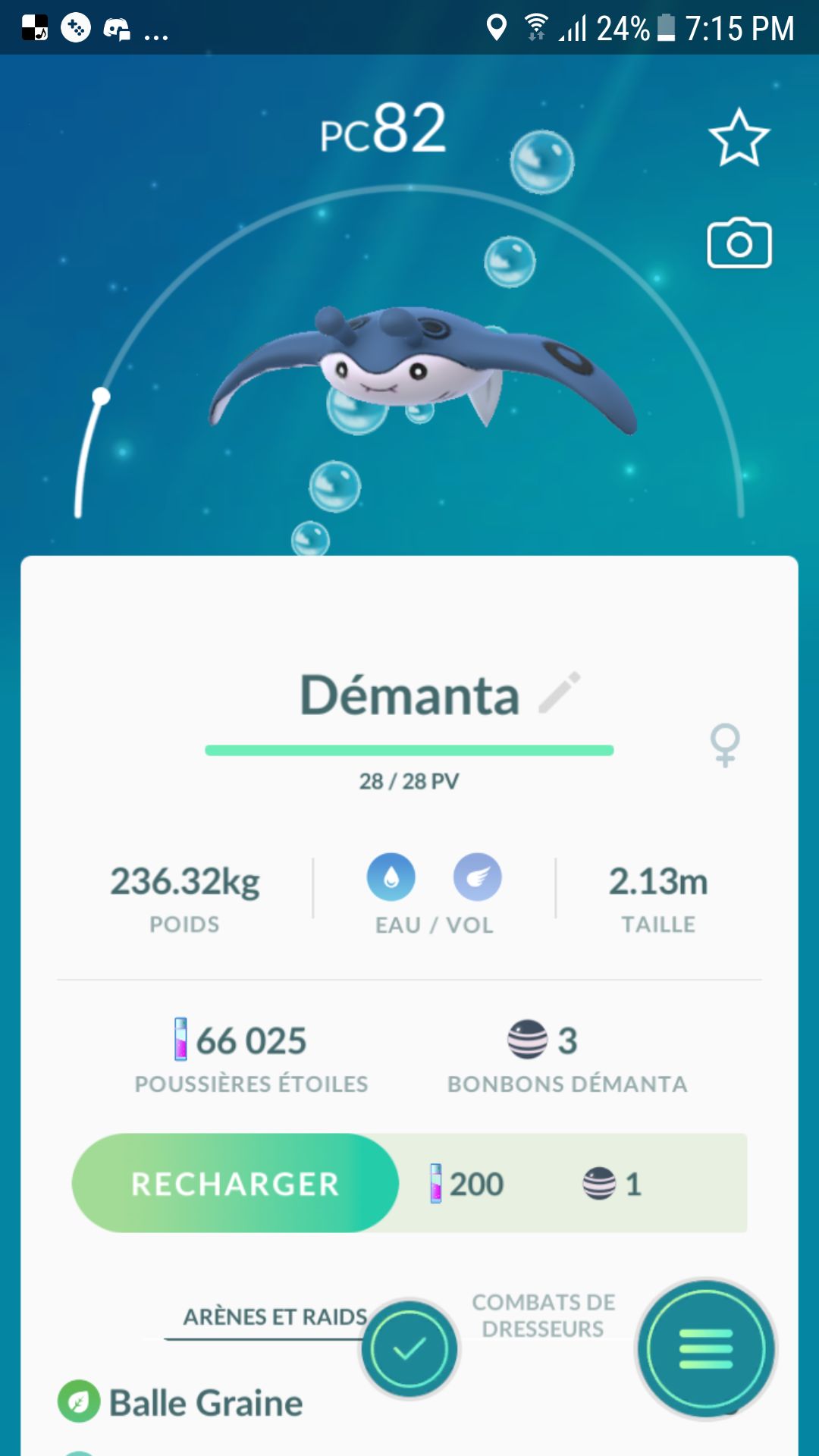Open the round hamburger menu button
The image size is (819, 1456).
point(705,1349)
